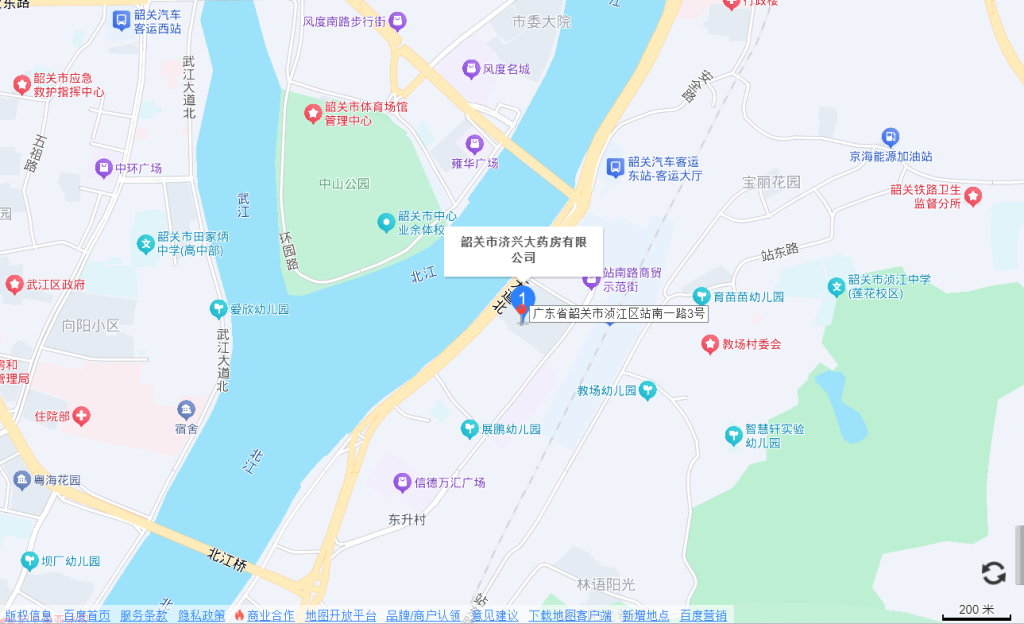Open the 意见建议 feedback link

495,615
